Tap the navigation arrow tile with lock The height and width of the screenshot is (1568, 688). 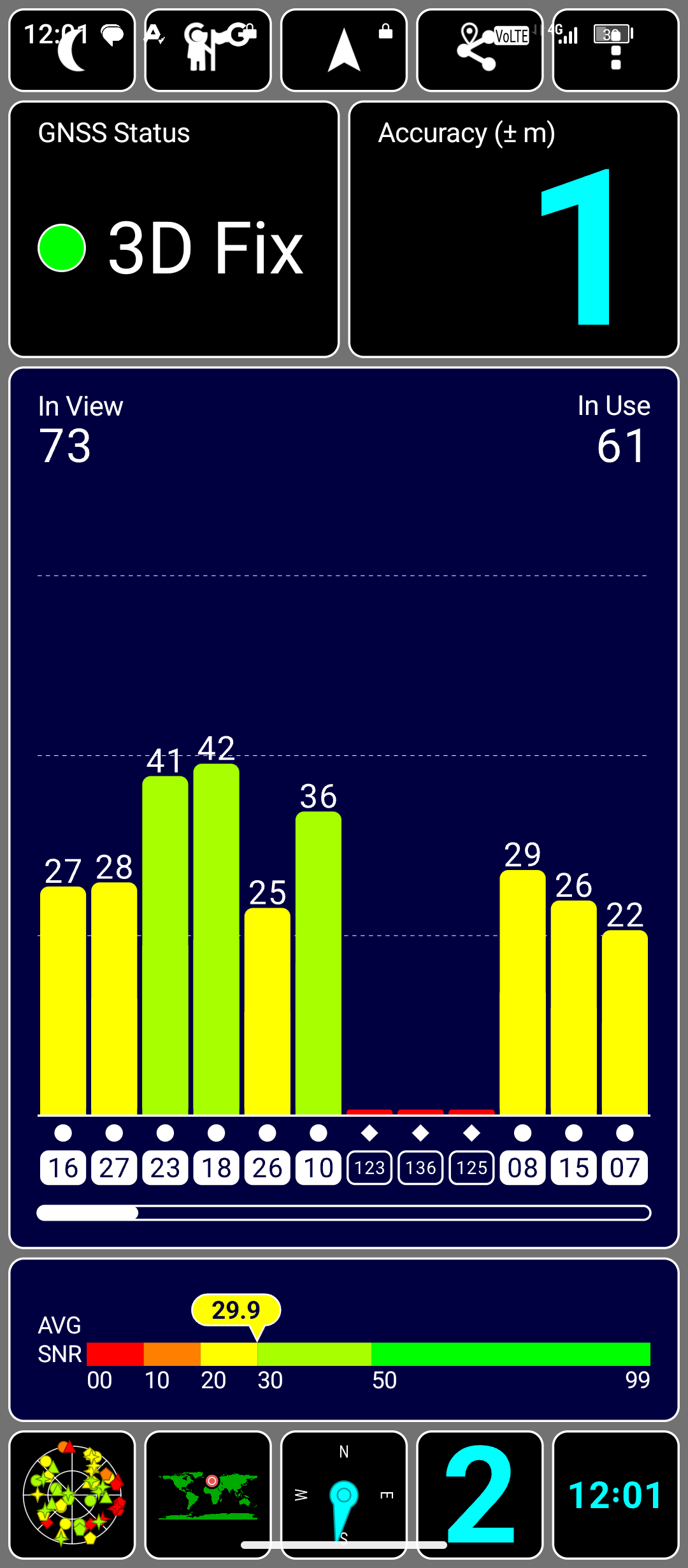point(344,50)
